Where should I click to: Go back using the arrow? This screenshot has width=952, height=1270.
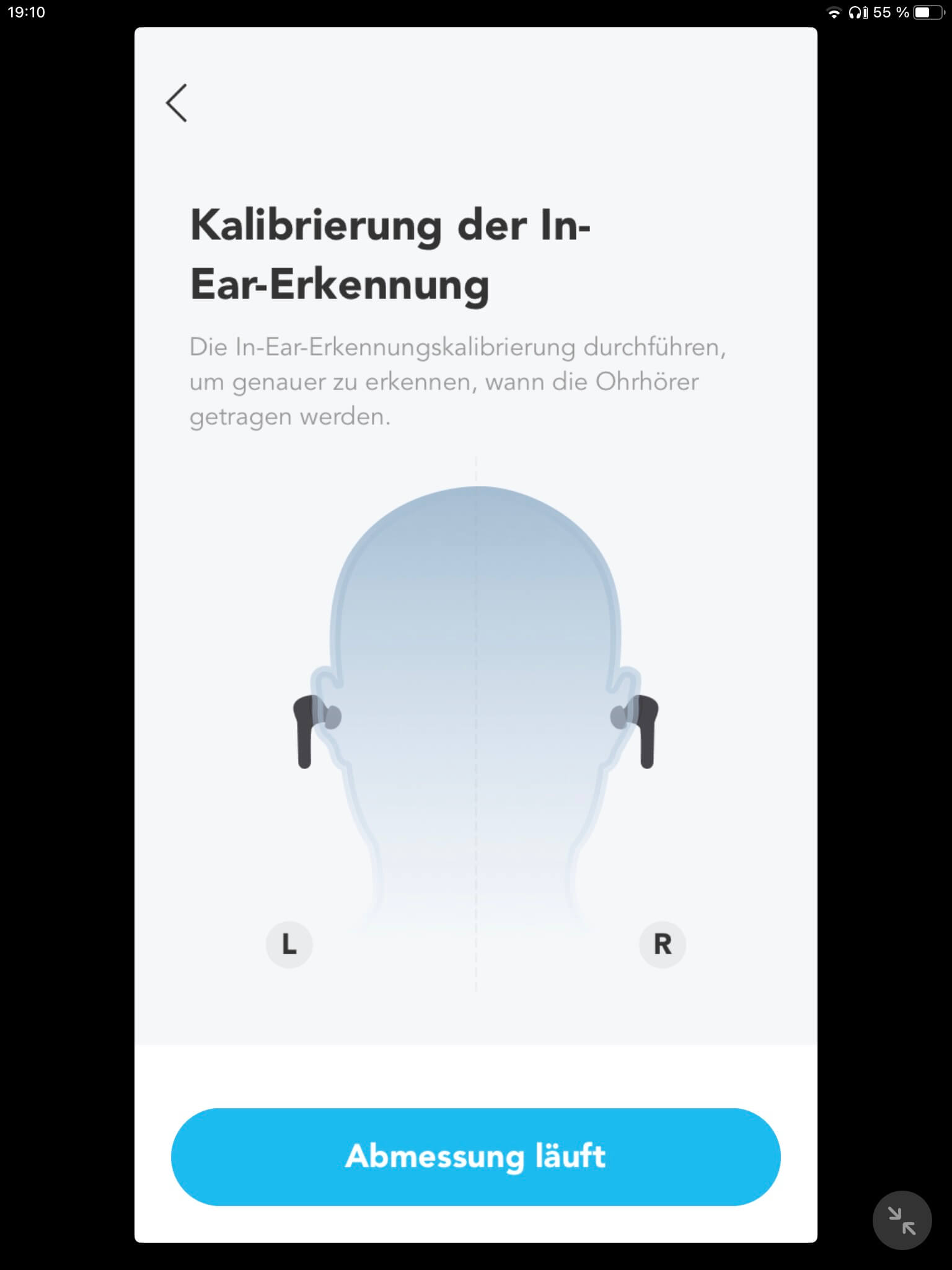click(177, 103)
